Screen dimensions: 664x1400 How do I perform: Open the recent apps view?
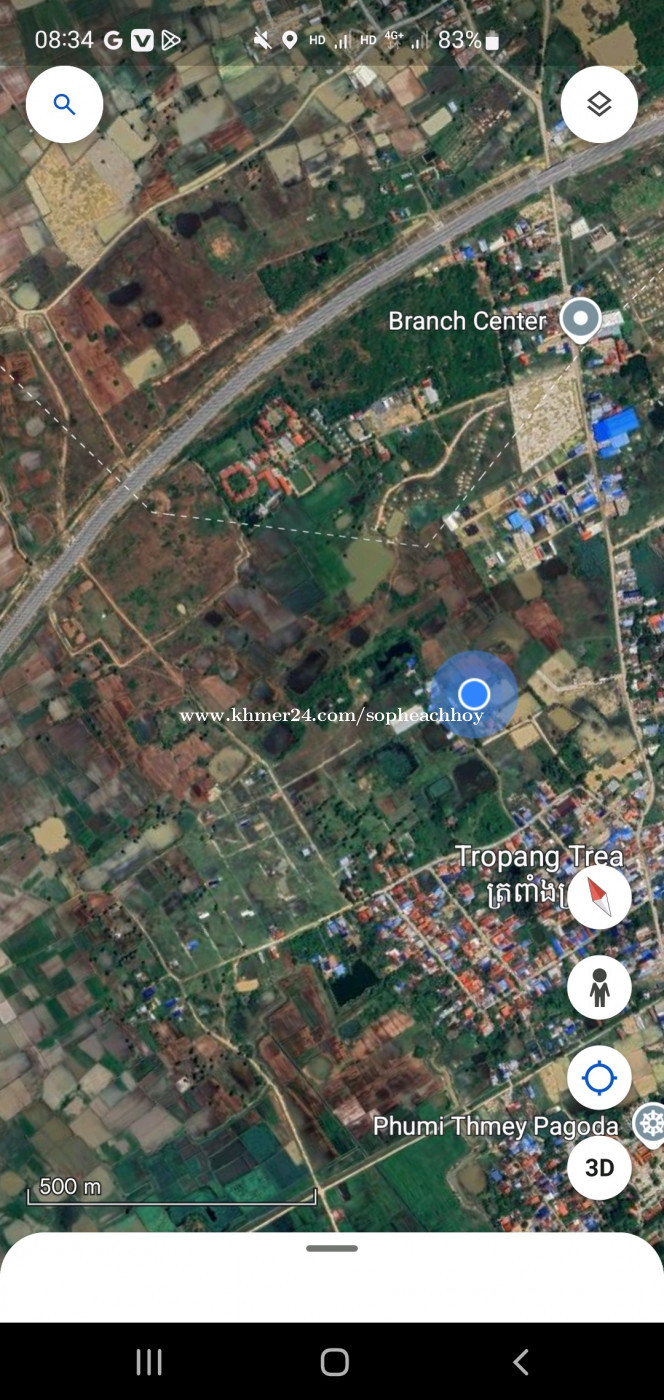pos(148,1361)
